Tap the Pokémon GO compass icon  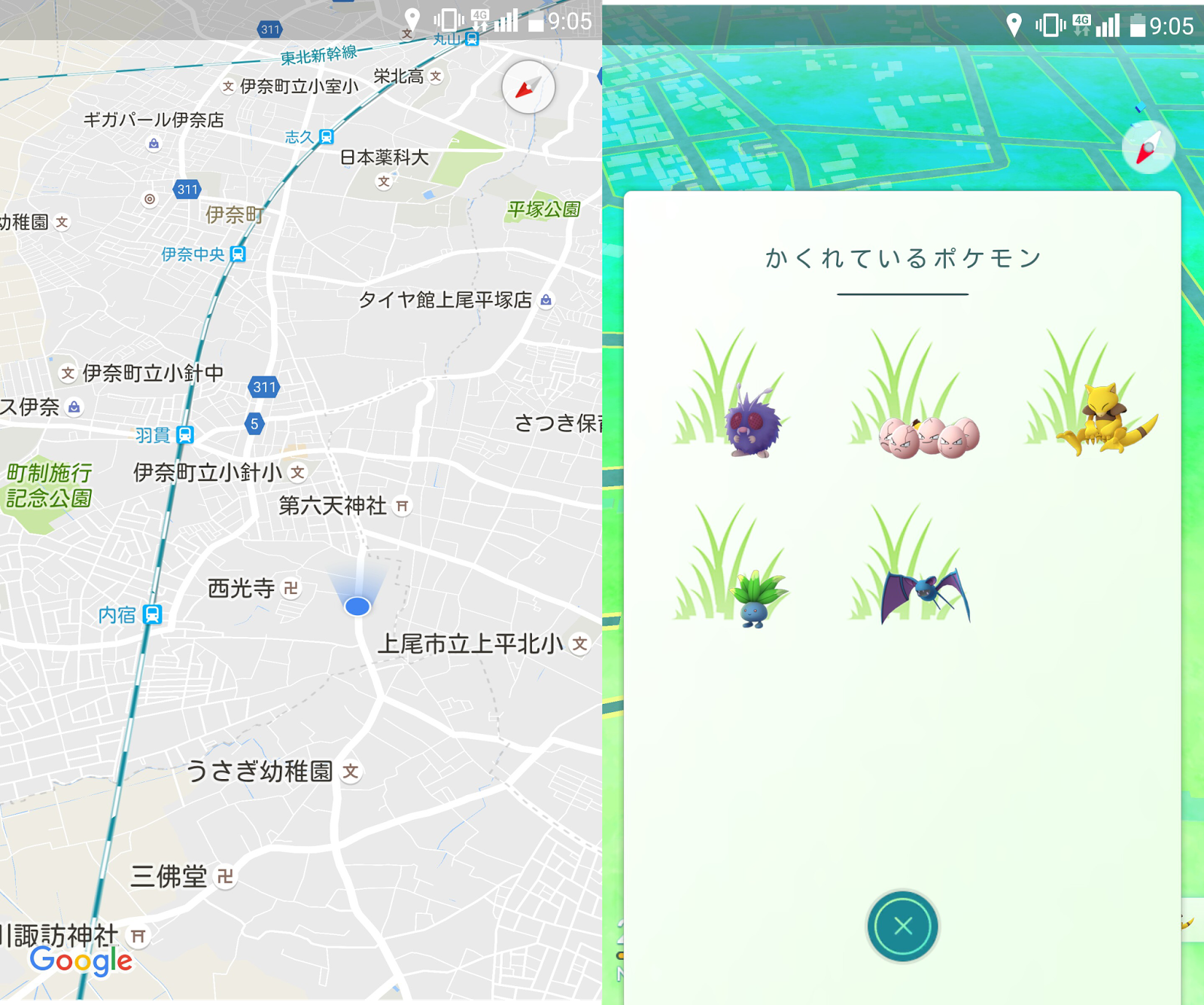click(x=1148, y=147)
